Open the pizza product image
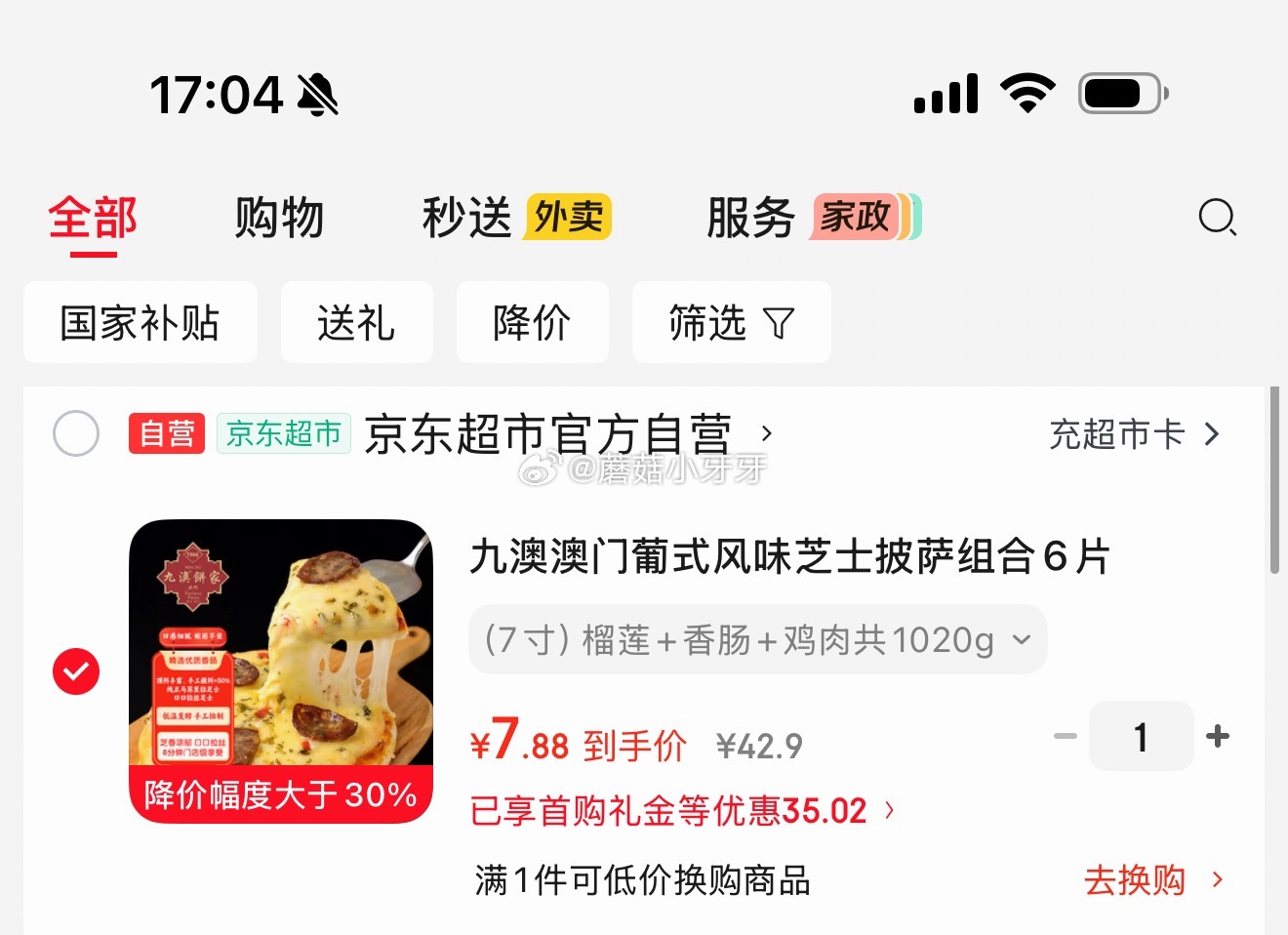 coord(281,671)
